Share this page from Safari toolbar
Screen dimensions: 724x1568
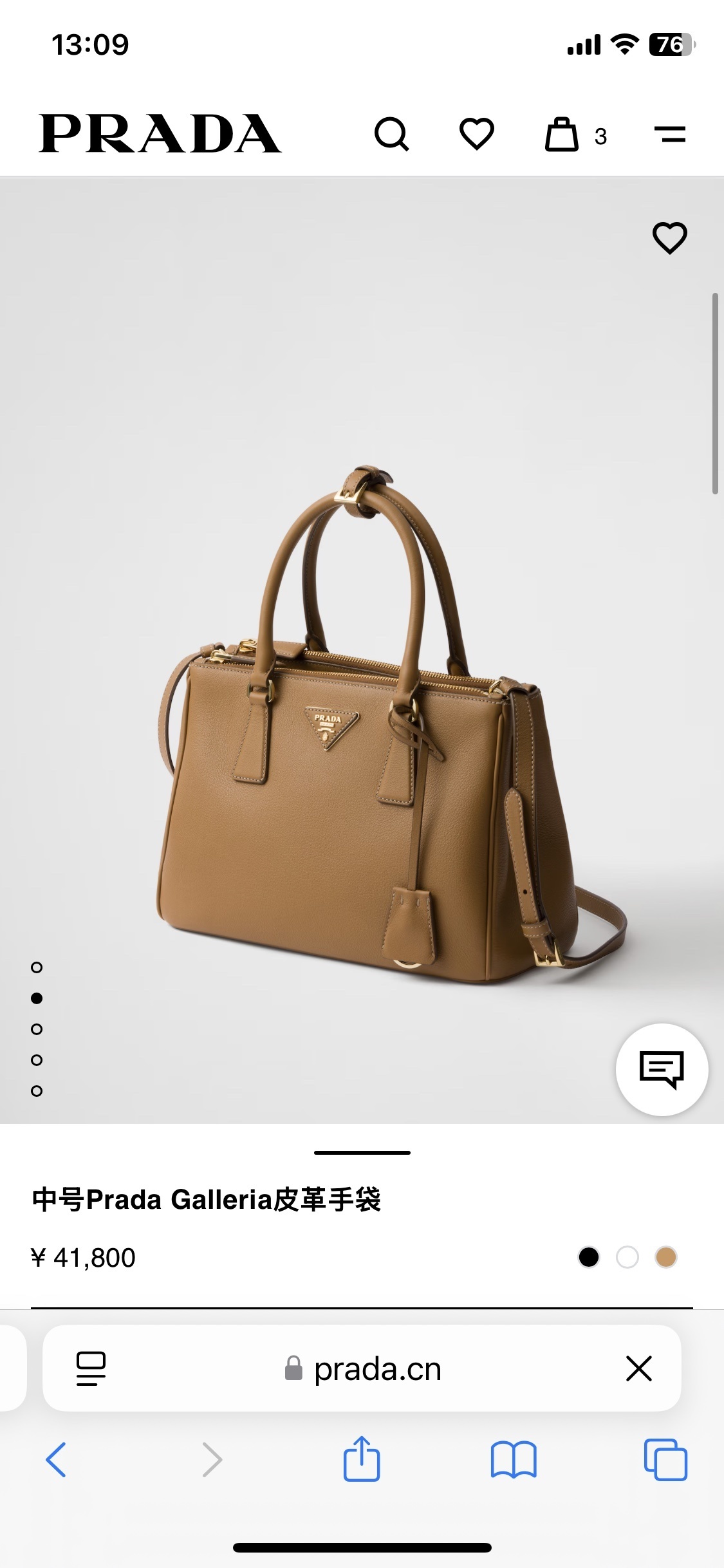(x=362, y=1459)
